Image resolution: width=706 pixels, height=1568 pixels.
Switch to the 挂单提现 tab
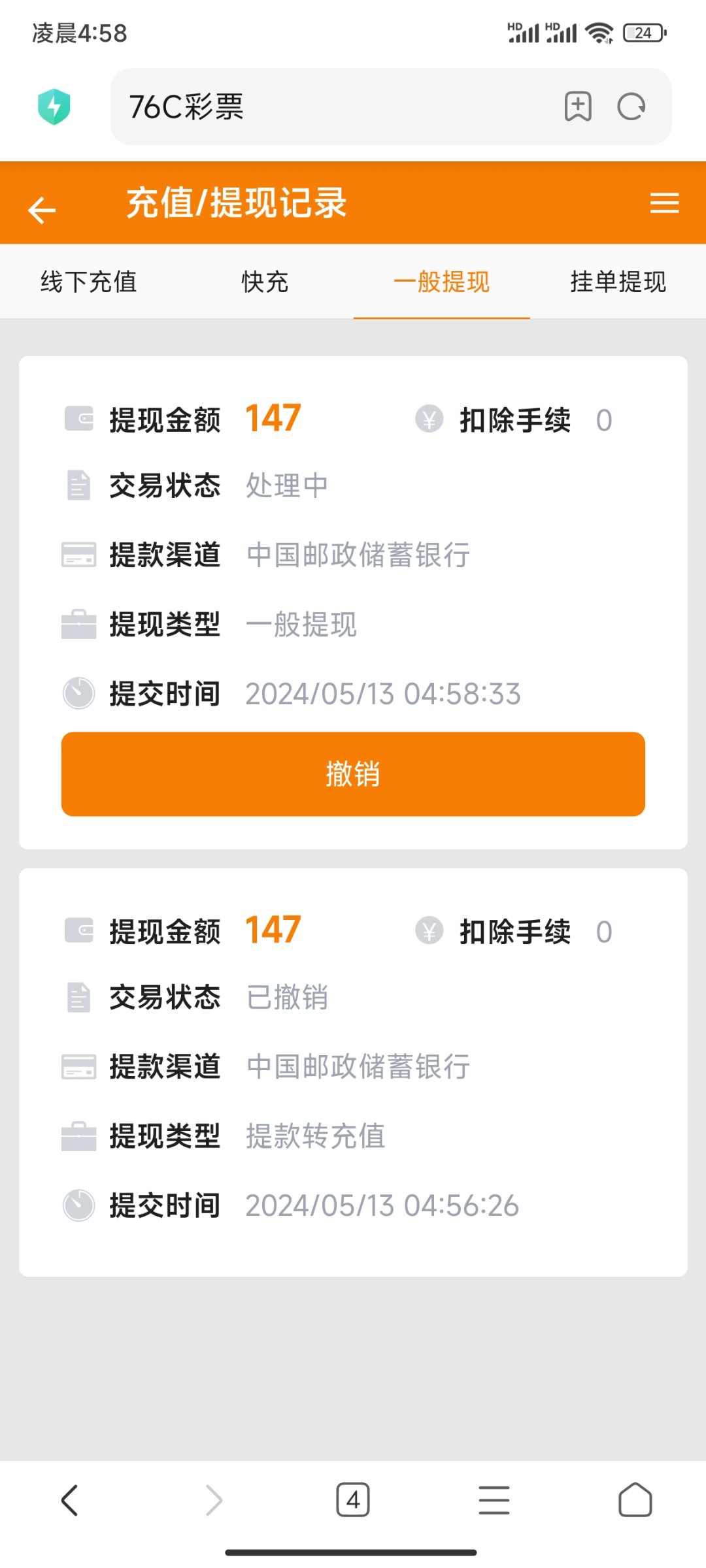coord(618,282)
